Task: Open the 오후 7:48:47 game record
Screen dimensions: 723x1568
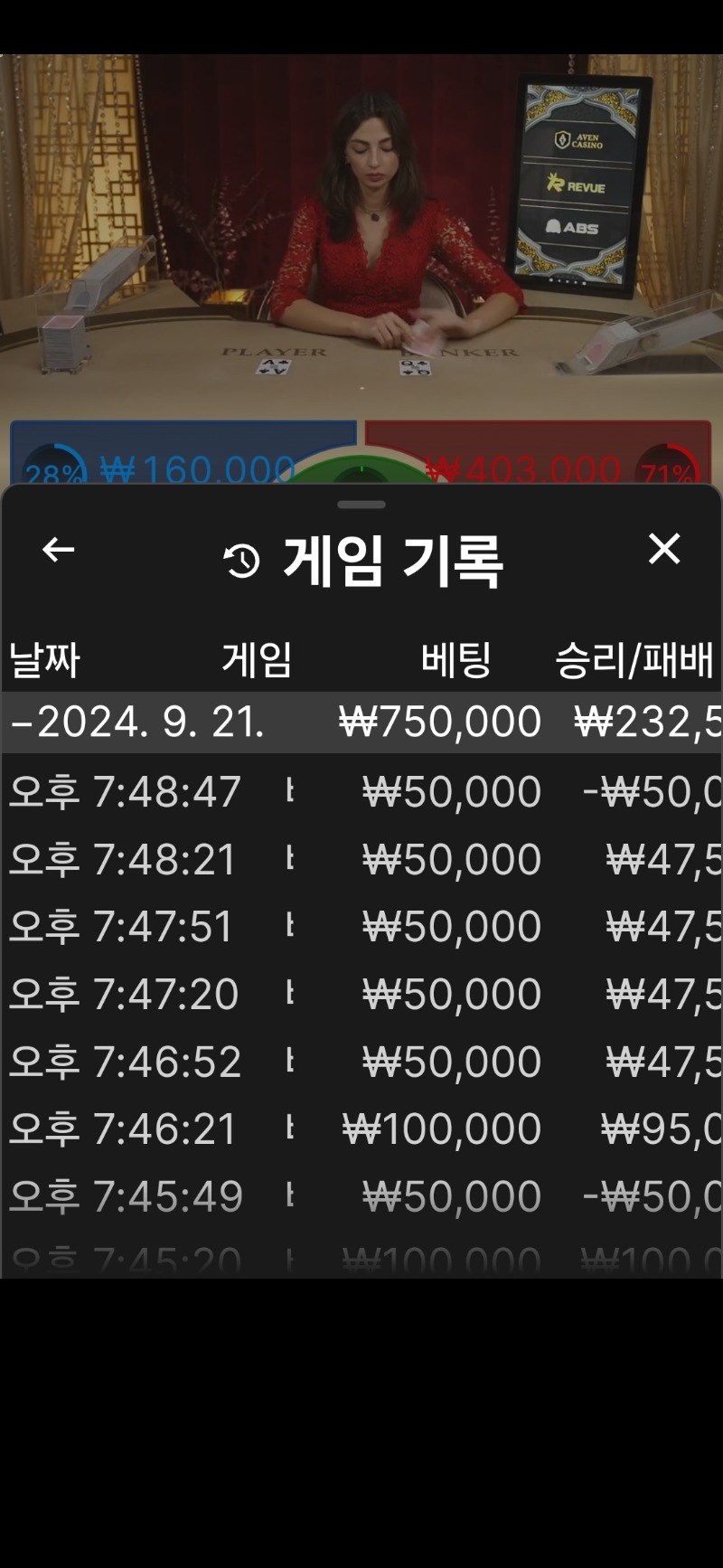Action: click(x=361, y=792)
